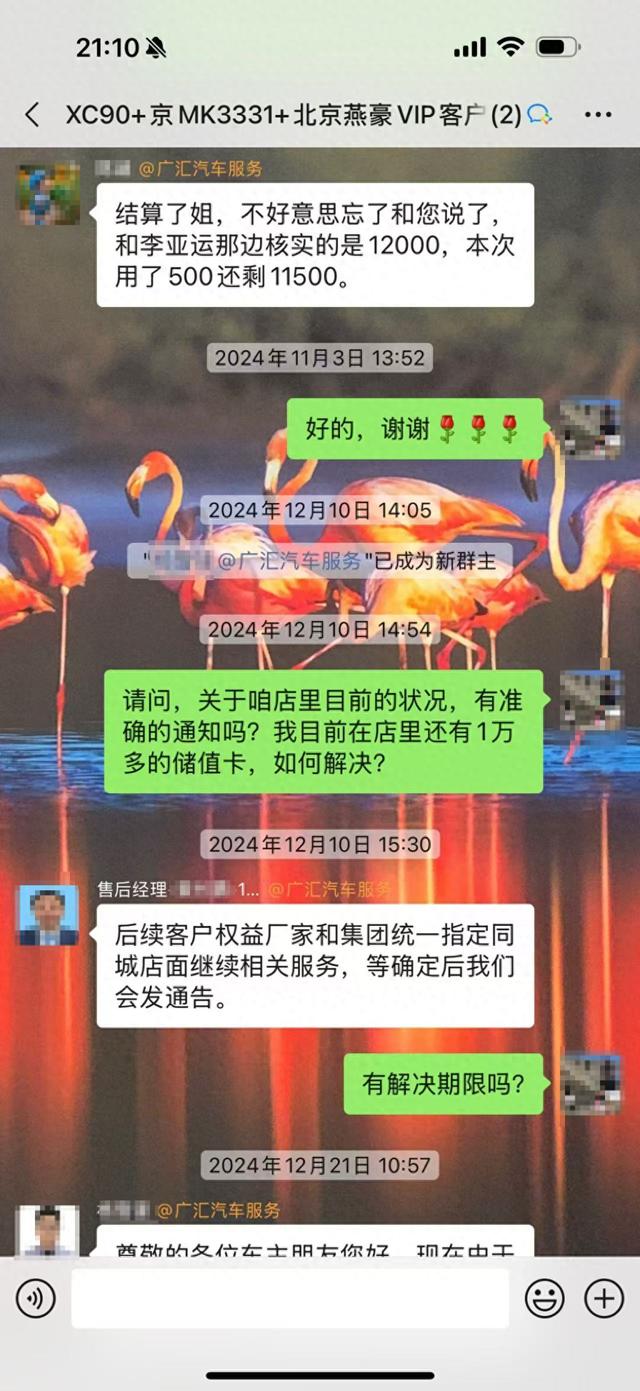640x1391 pixels.
Task: Go back from the group chat
Action: coord(32,115)
